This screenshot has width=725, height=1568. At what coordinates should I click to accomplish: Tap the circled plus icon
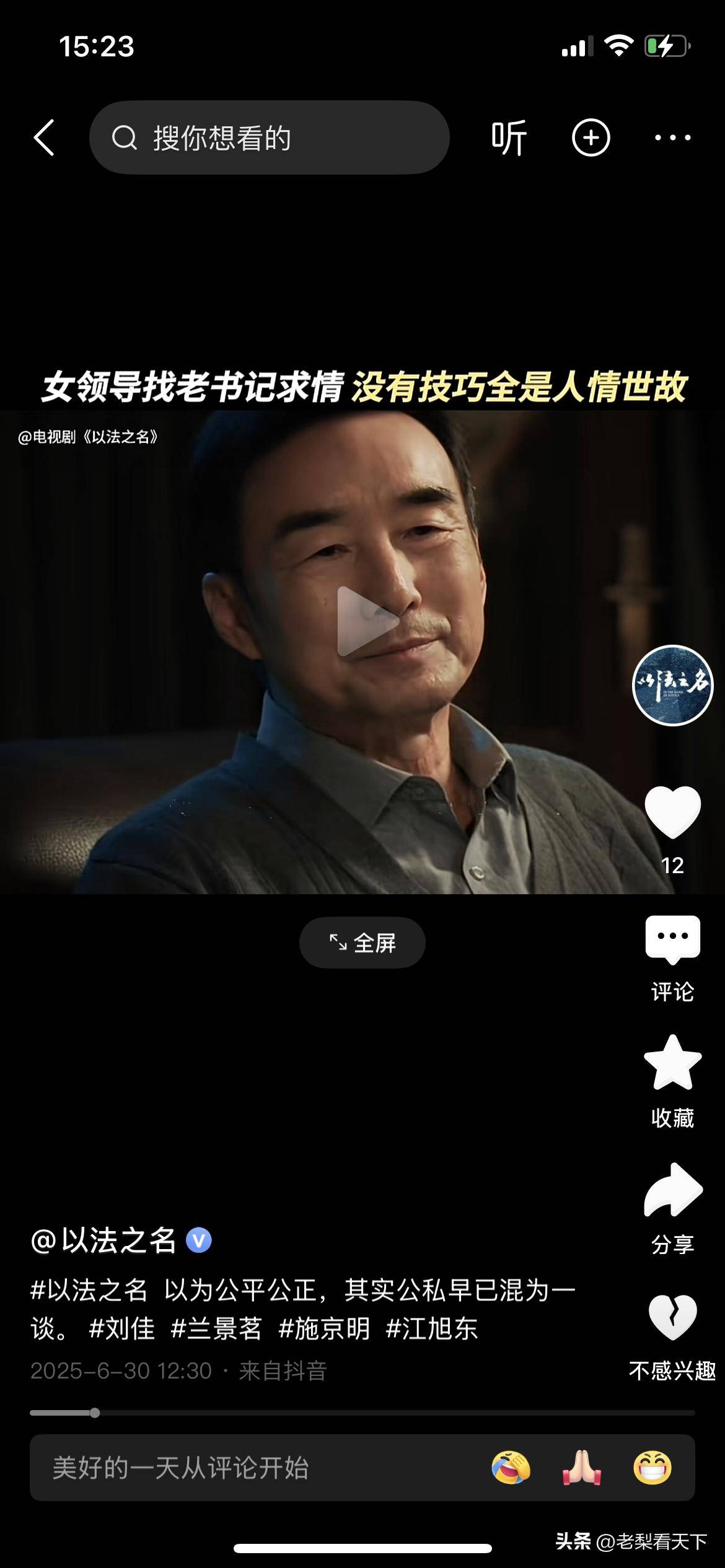591,137
